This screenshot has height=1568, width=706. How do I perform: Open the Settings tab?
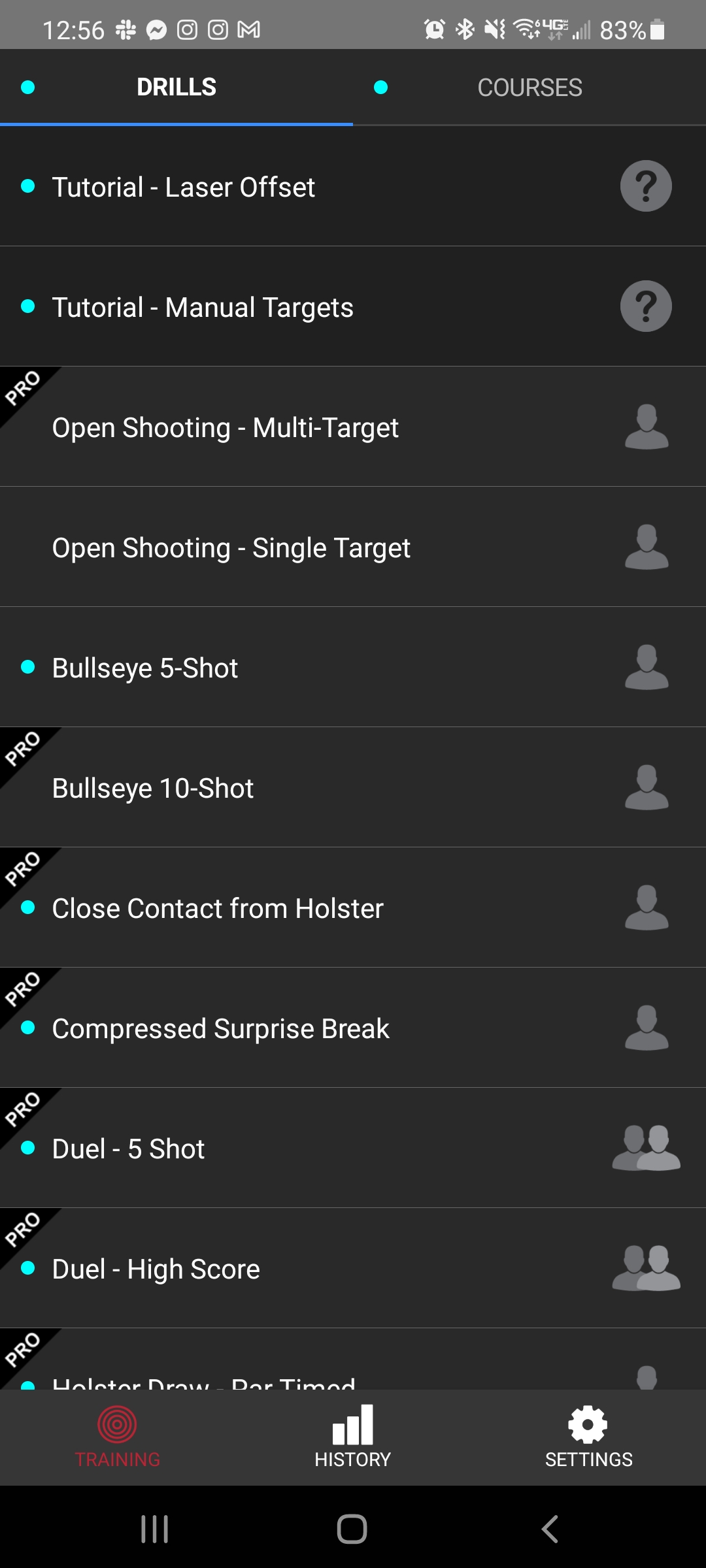pyautogui.click(x=588, y=1437)
